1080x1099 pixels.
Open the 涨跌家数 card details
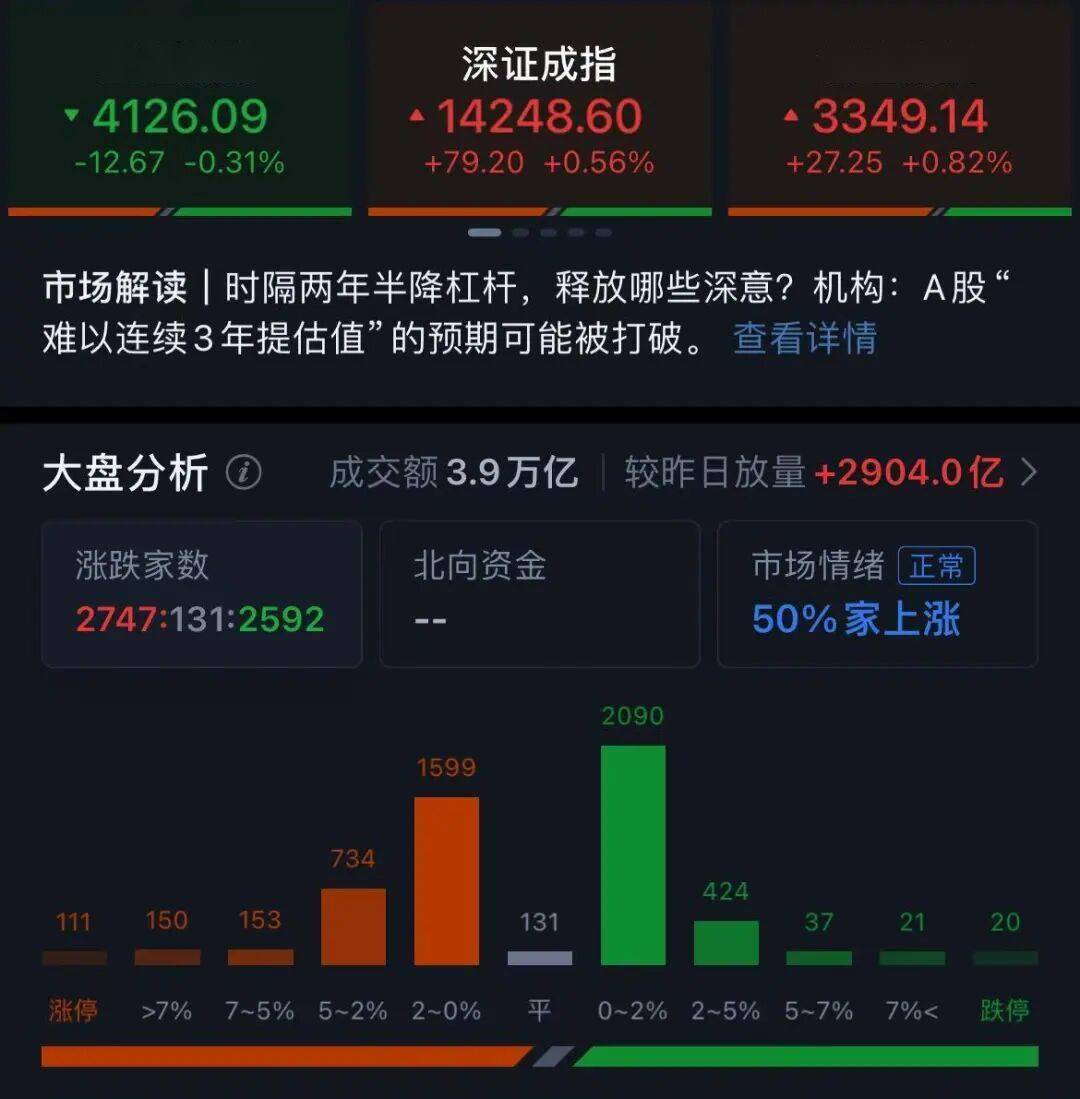[x=200, y=593]
